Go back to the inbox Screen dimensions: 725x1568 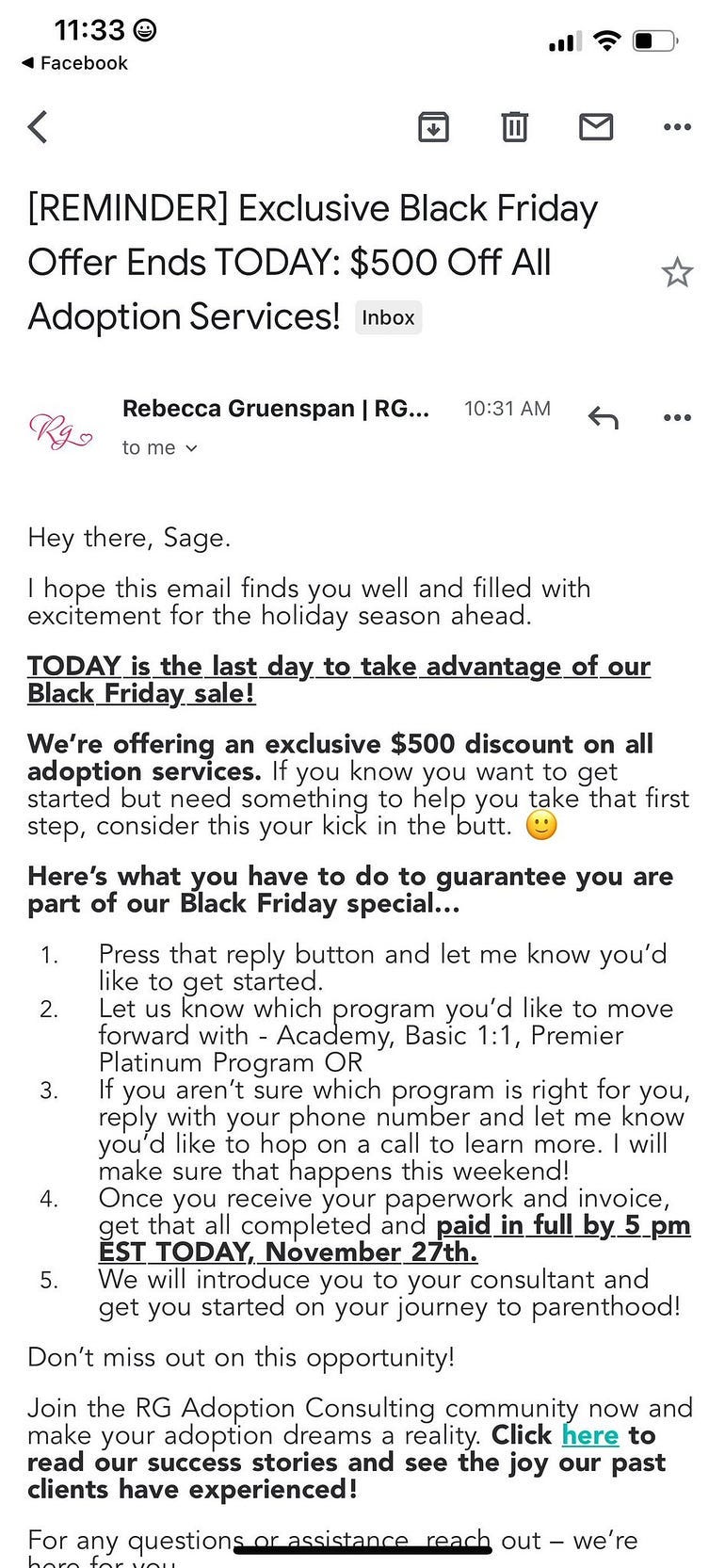click(38, 126)
